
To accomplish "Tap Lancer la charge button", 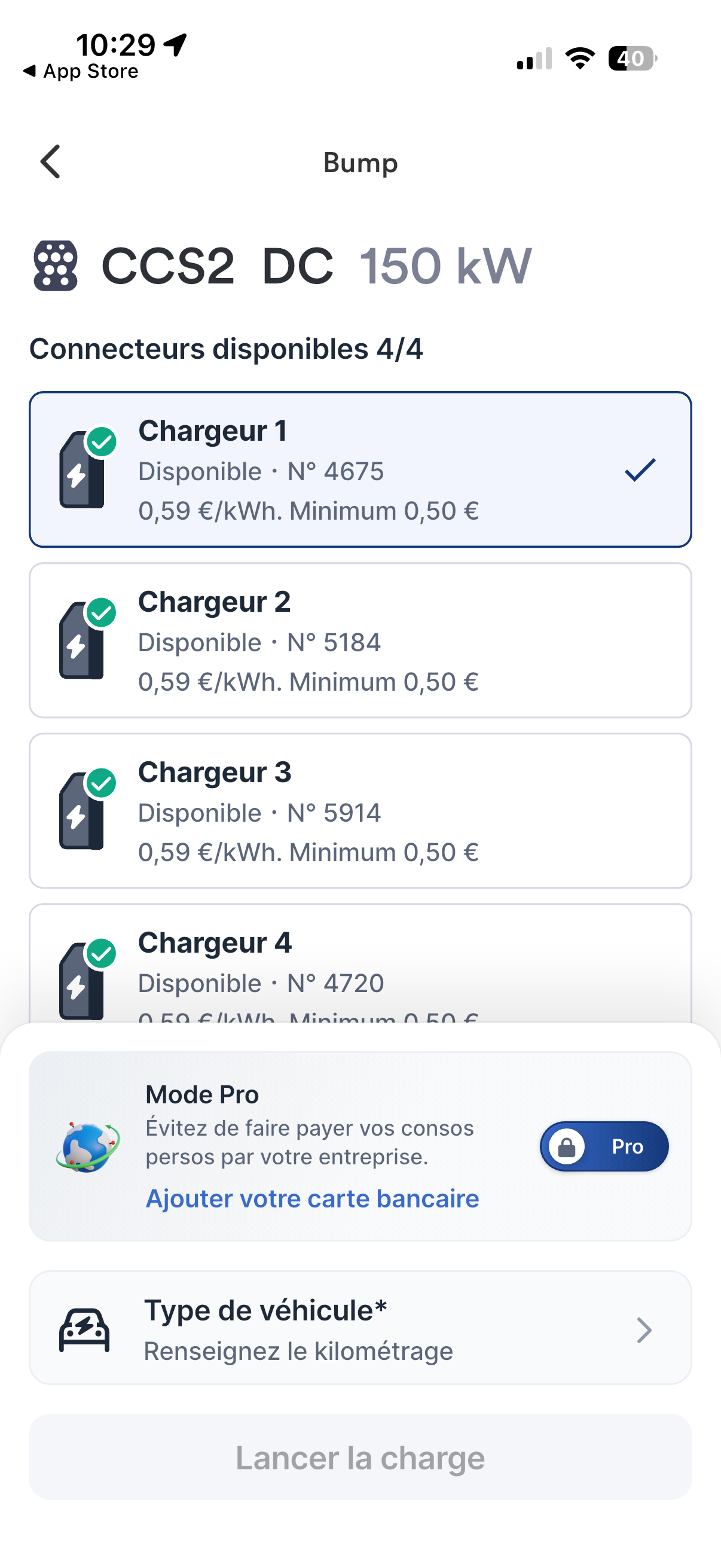I will tap(360, 1457).
